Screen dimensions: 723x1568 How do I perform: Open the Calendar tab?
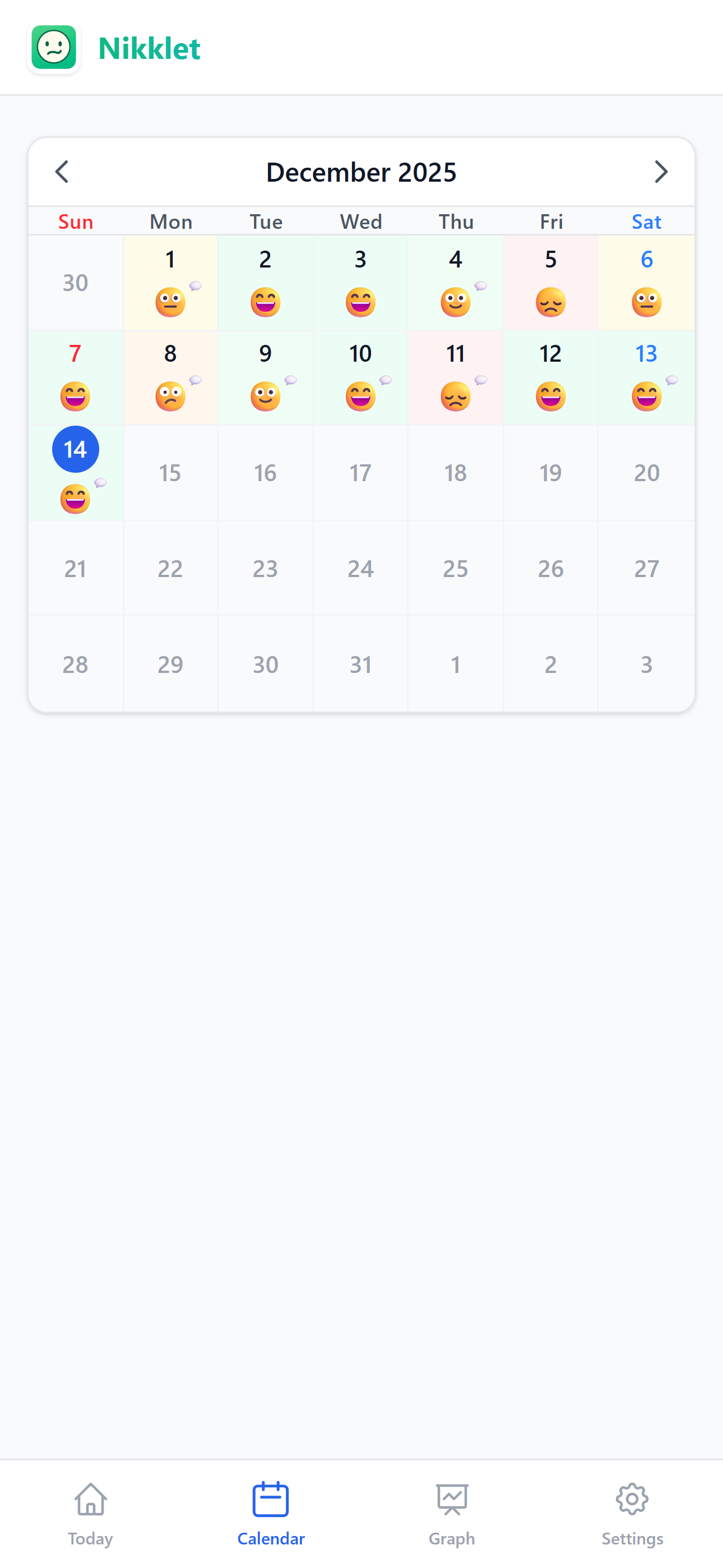click(x=271, y=1512)
